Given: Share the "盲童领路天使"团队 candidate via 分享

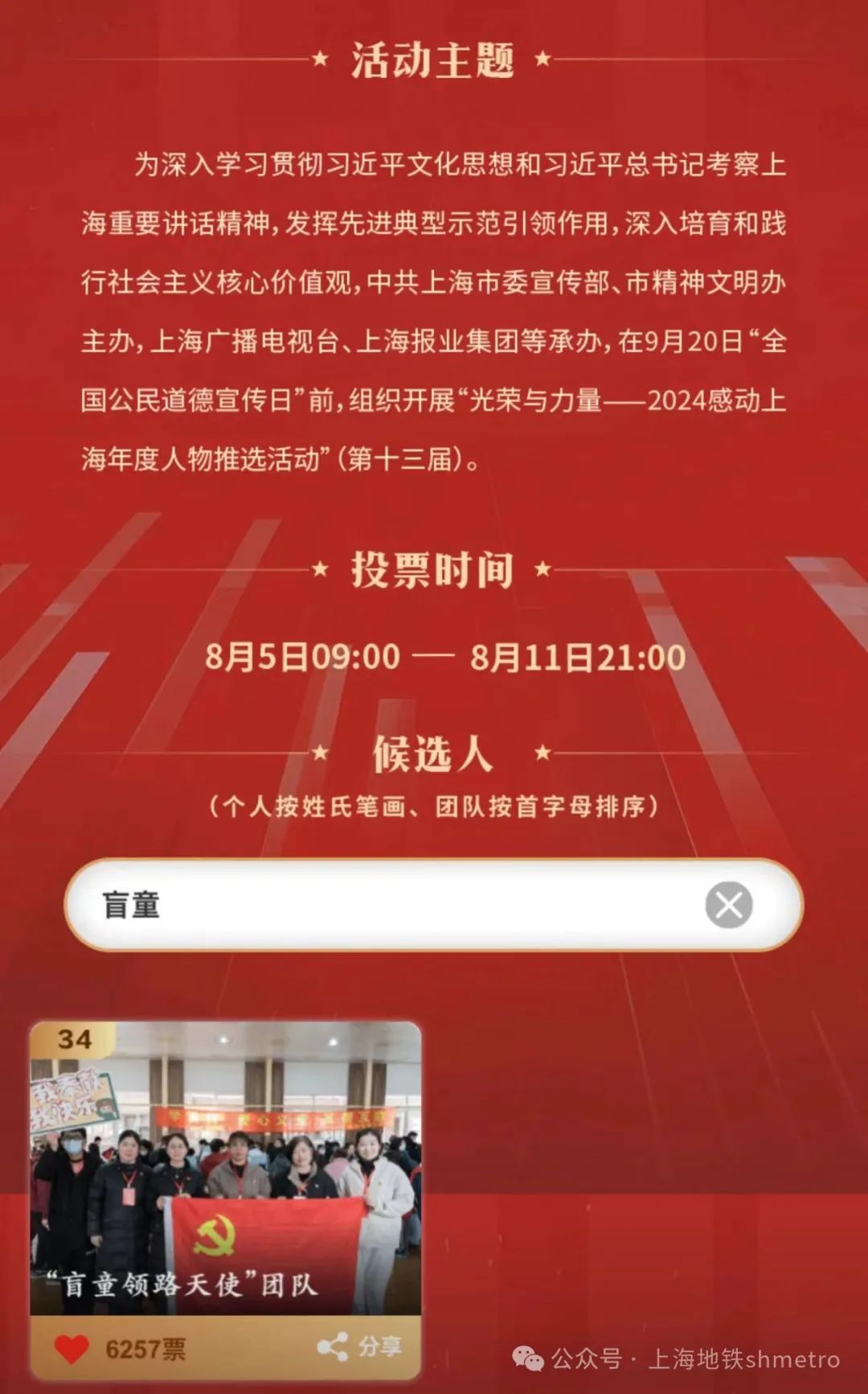Looking at the screenshot, I should point(359,1346).
